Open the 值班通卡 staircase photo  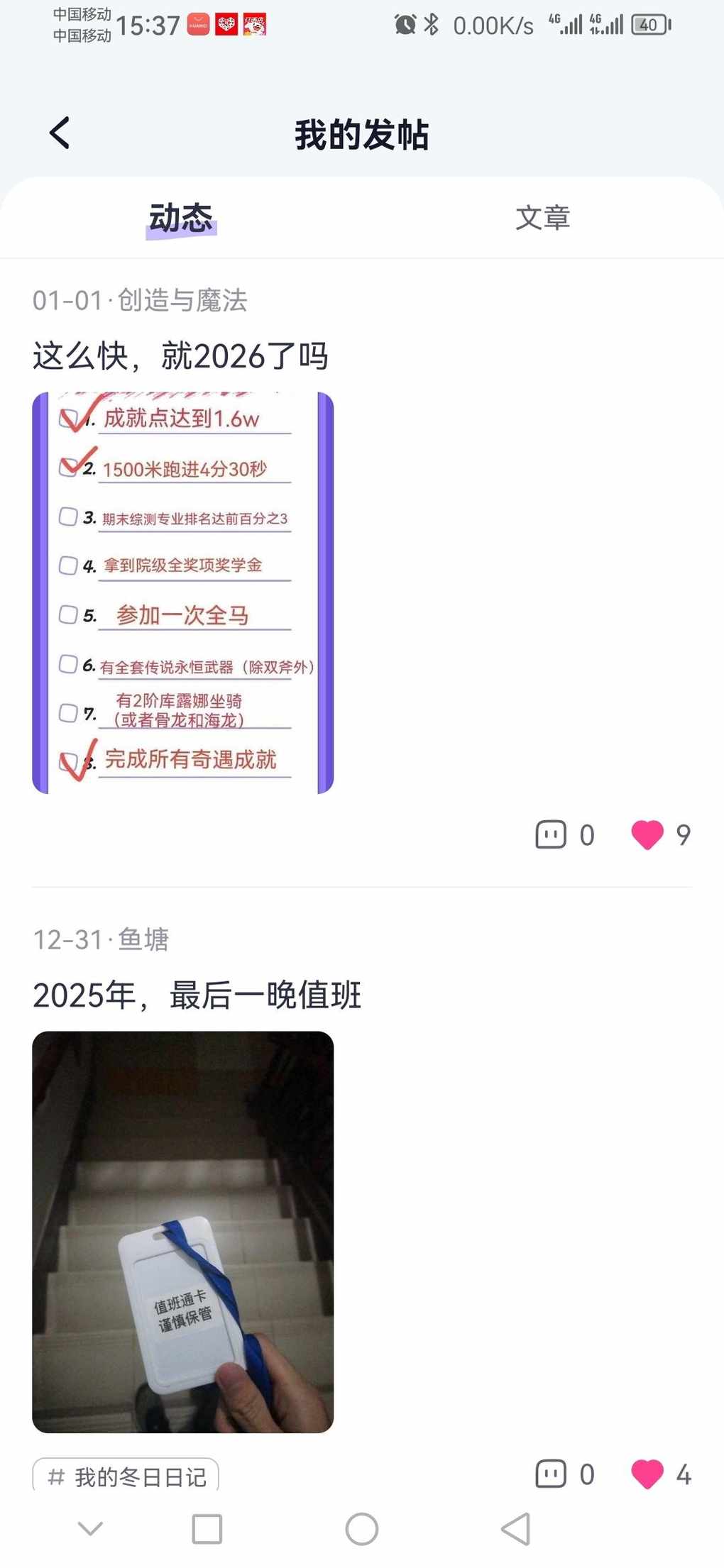182,1232
